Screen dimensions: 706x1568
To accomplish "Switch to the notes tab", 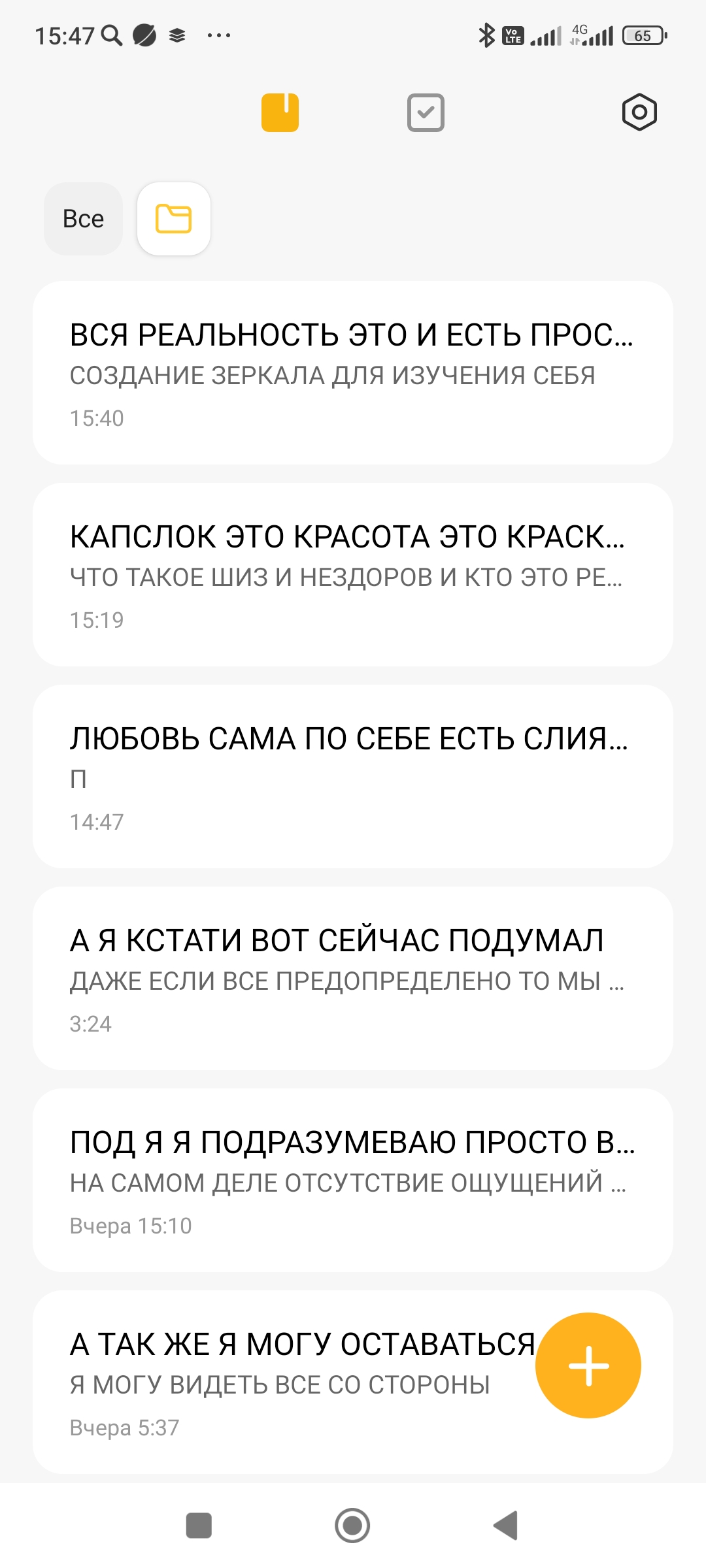I will pyautogui.click(x=280, y=112).
